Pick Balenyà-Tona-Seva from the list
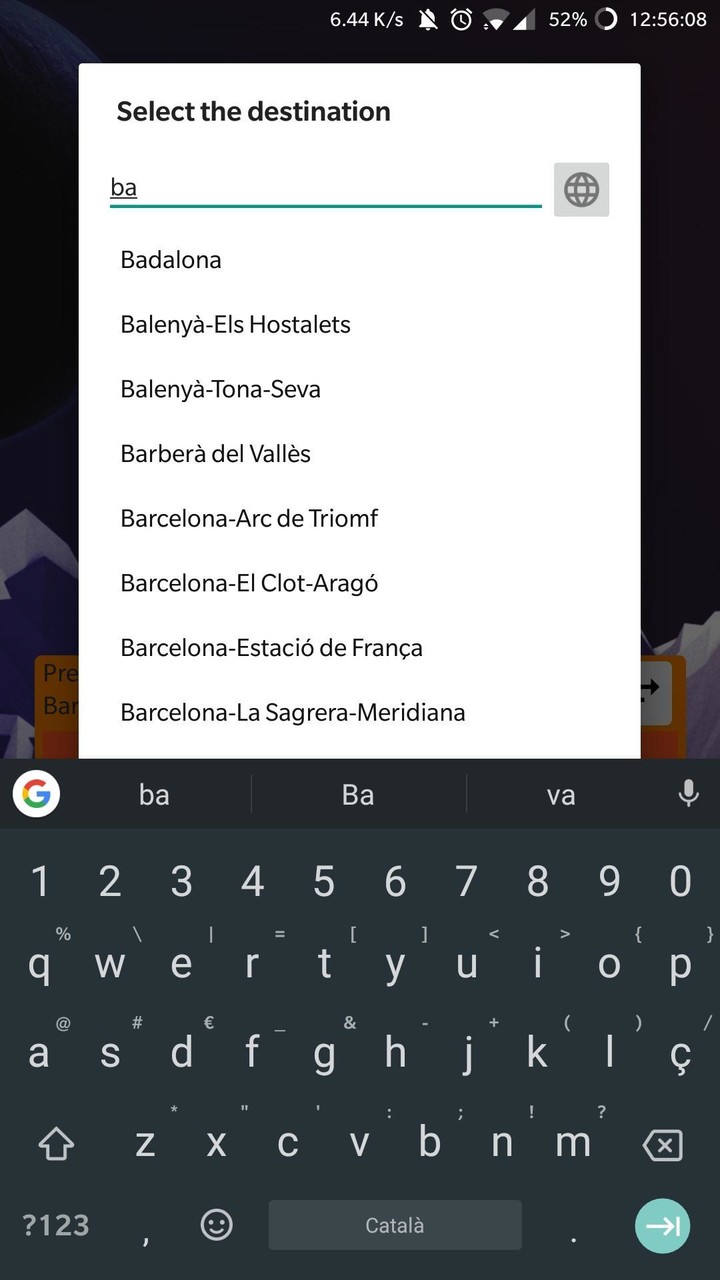 [x=220, y=389]
